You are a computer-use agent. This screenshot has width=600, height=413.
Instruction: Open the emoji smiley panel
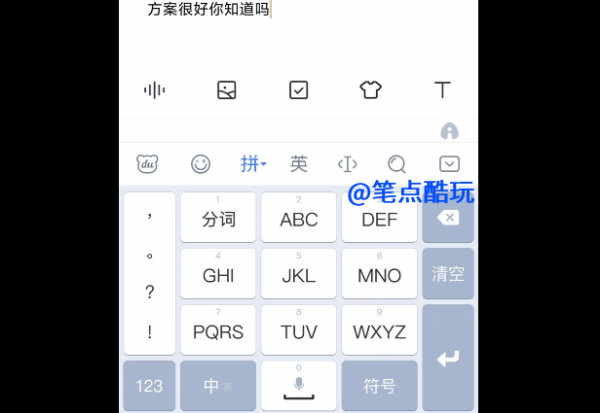[x=201, y=164]
